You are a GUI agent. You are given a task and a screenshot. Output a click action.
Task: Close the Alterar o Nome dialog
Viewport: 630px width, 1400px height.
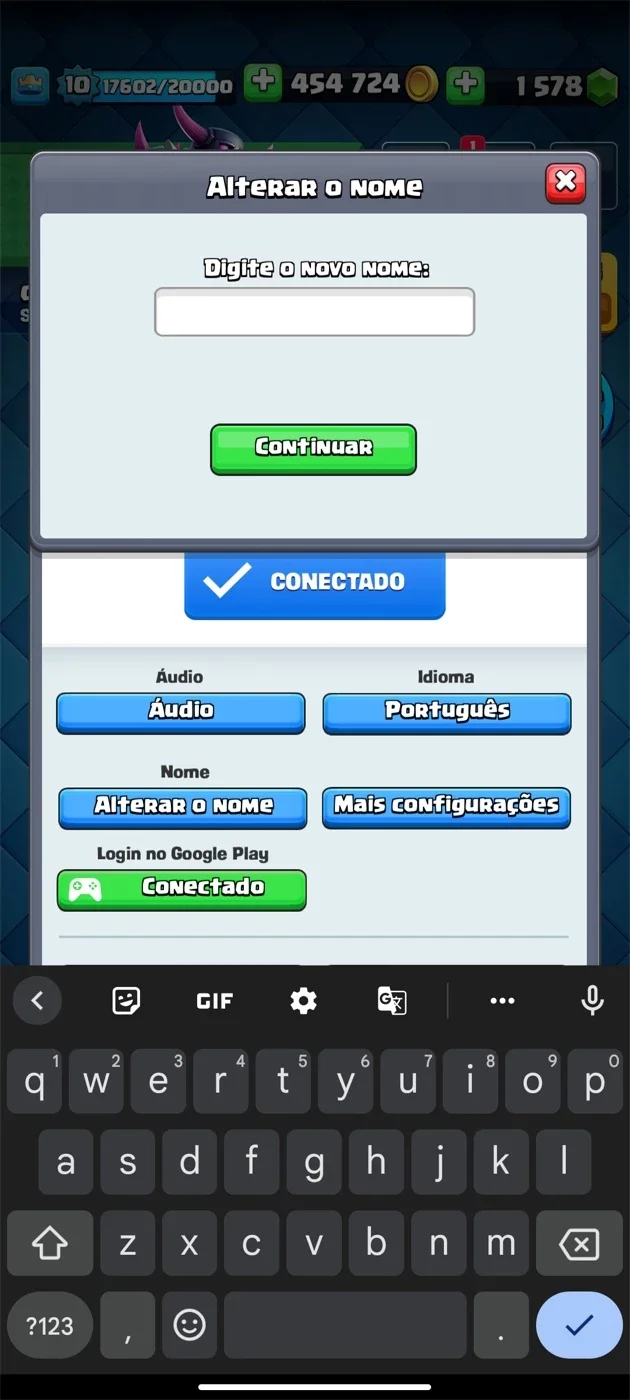[565, 182]
